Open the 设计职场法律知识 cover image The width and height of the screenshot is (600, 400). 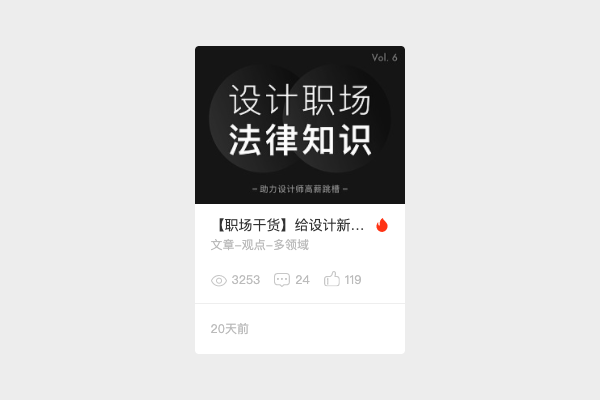point(300,125)
